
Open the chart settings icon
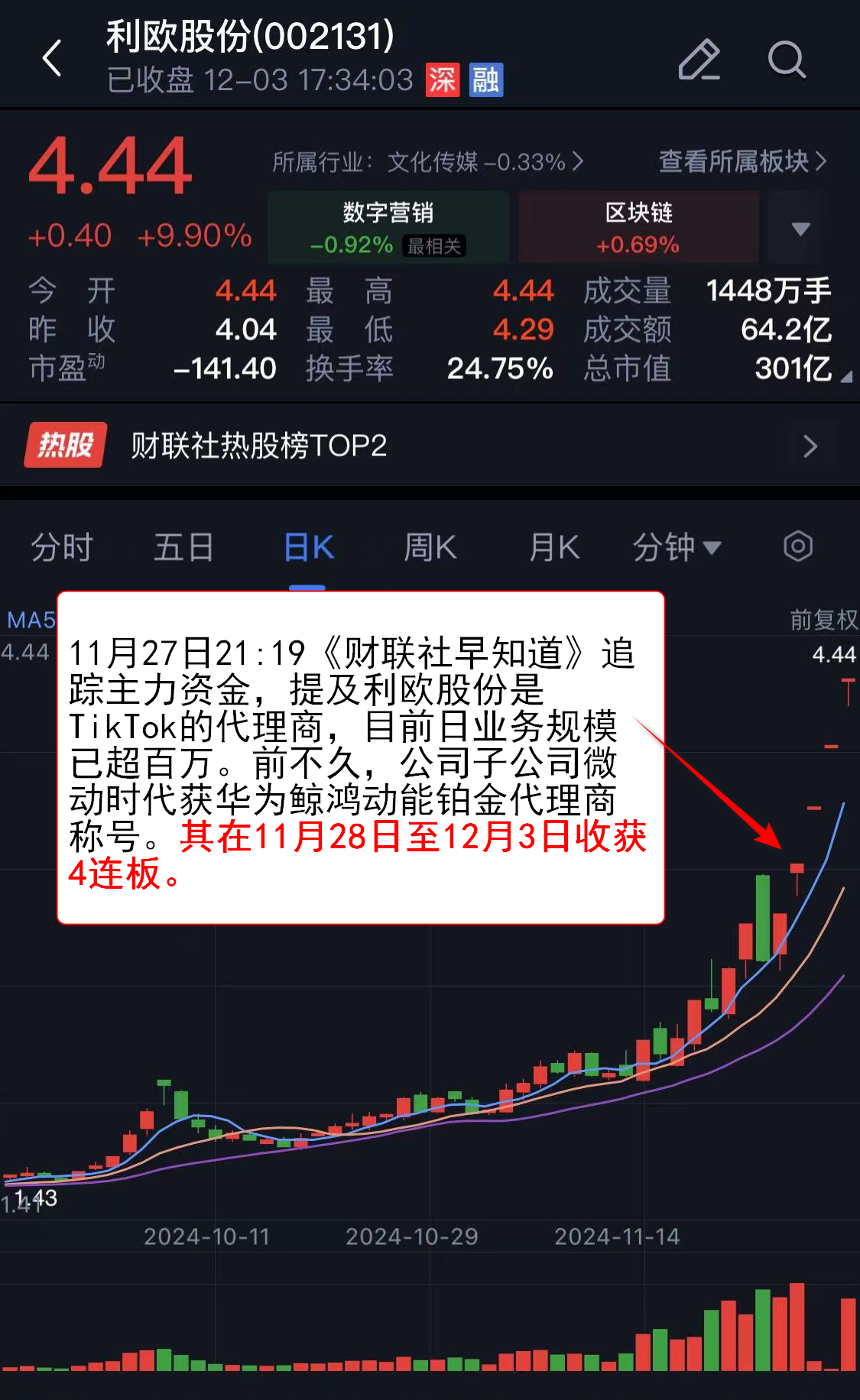click(797, 546)
